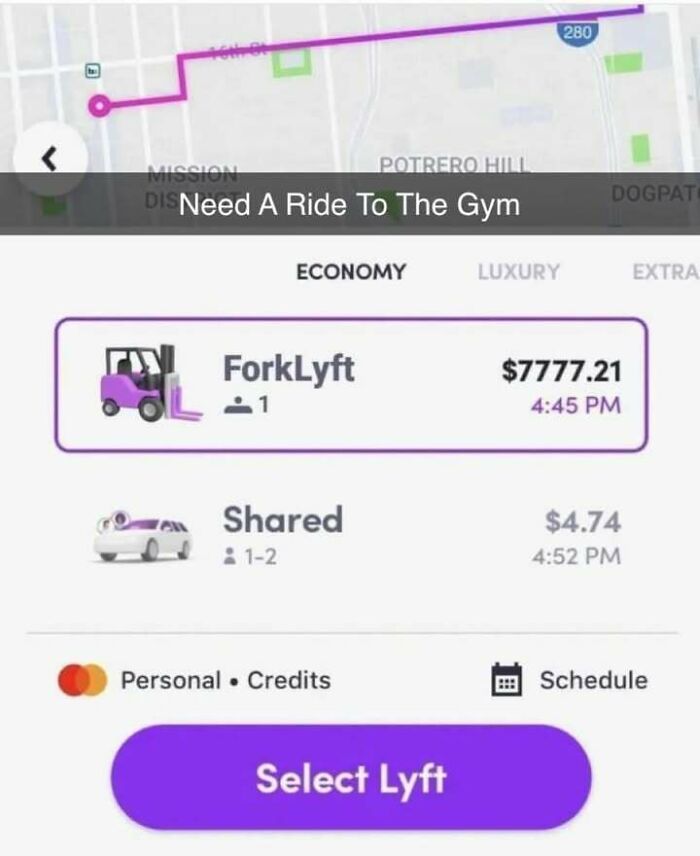Confirm with the Select Lyft button
The width and height of the screenshot is (700, 856).
click(351, 778)
